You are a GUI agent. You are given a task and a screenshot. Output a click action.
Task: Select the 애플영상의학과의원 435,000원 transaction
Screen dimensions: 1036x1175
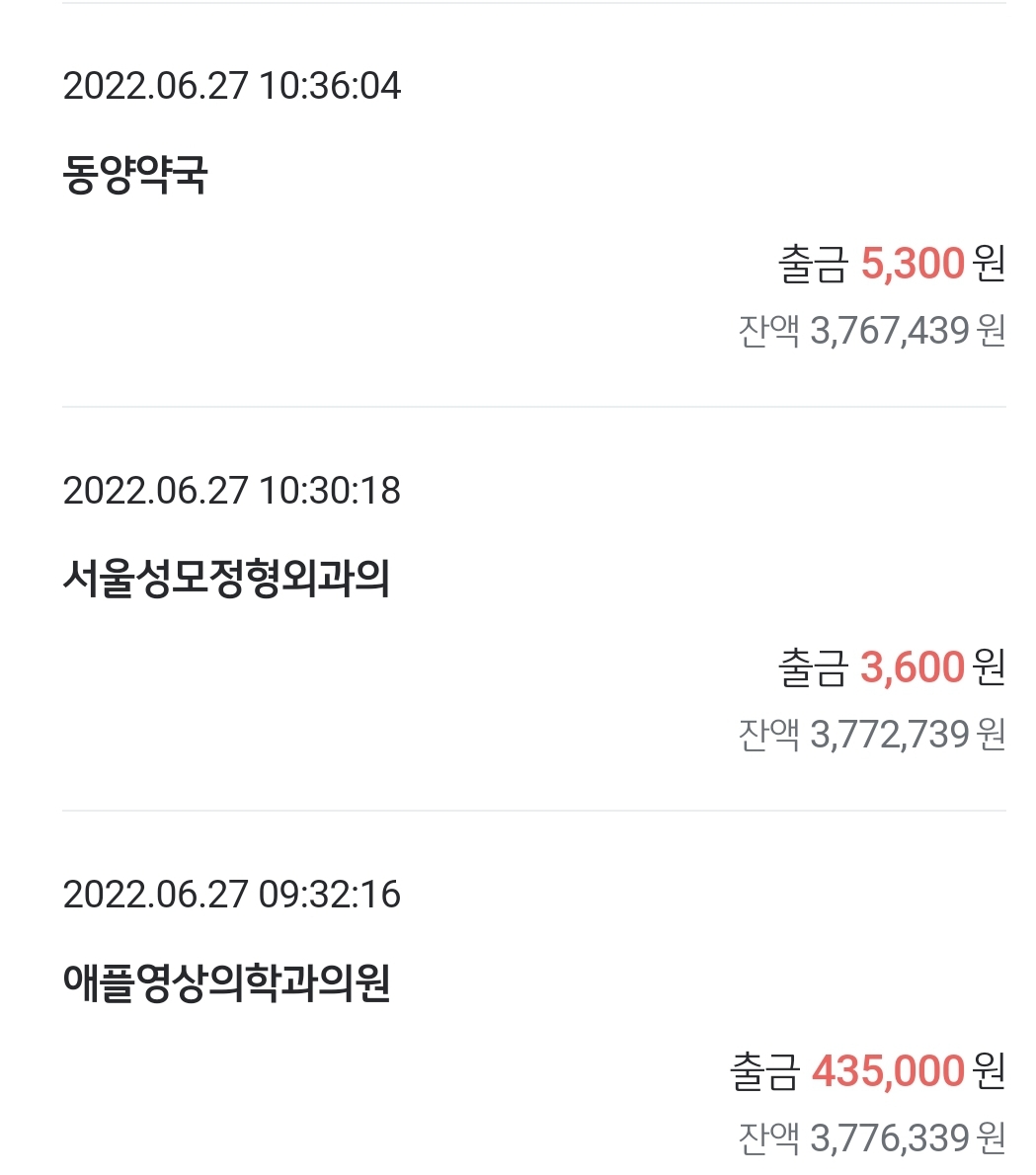(226, 983)
